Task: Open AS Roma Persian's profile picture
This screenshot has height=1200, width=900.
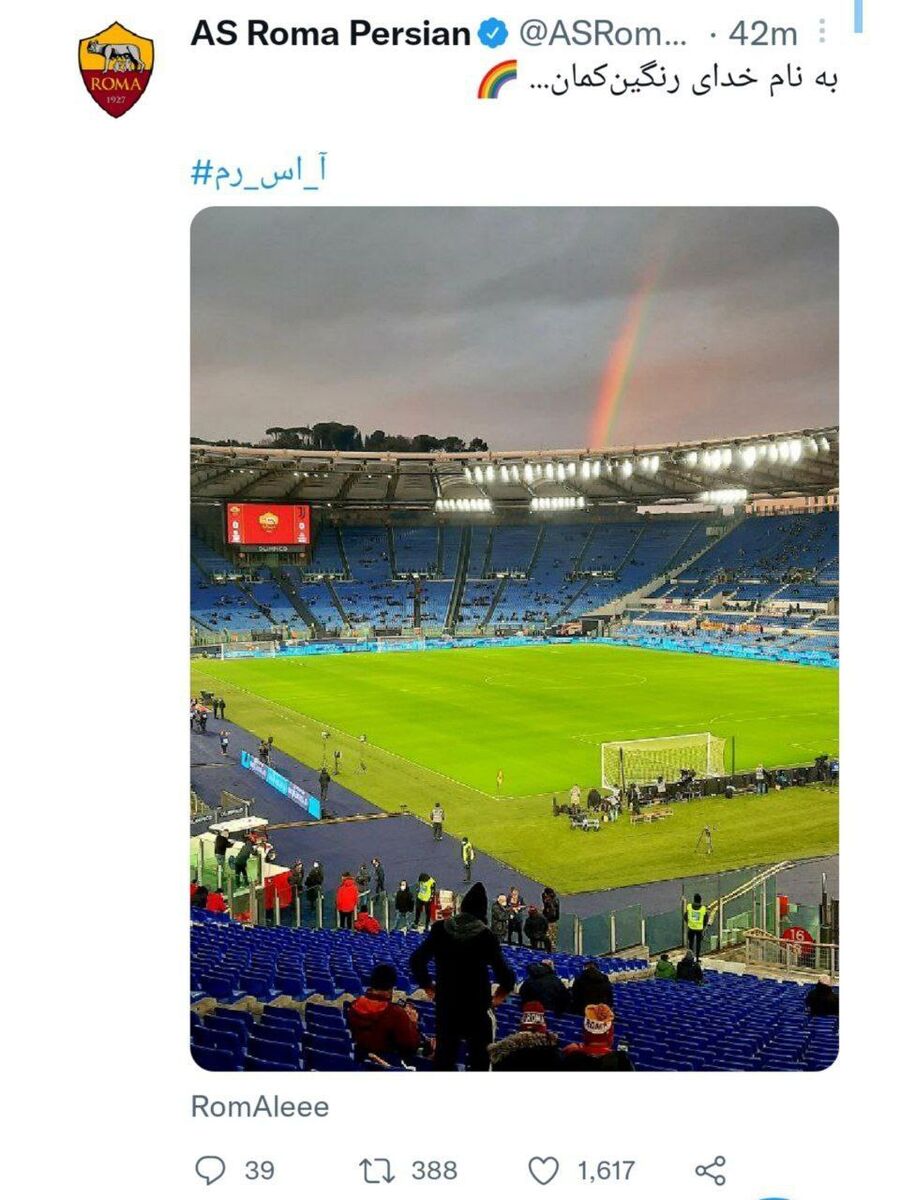Action: 116,70
